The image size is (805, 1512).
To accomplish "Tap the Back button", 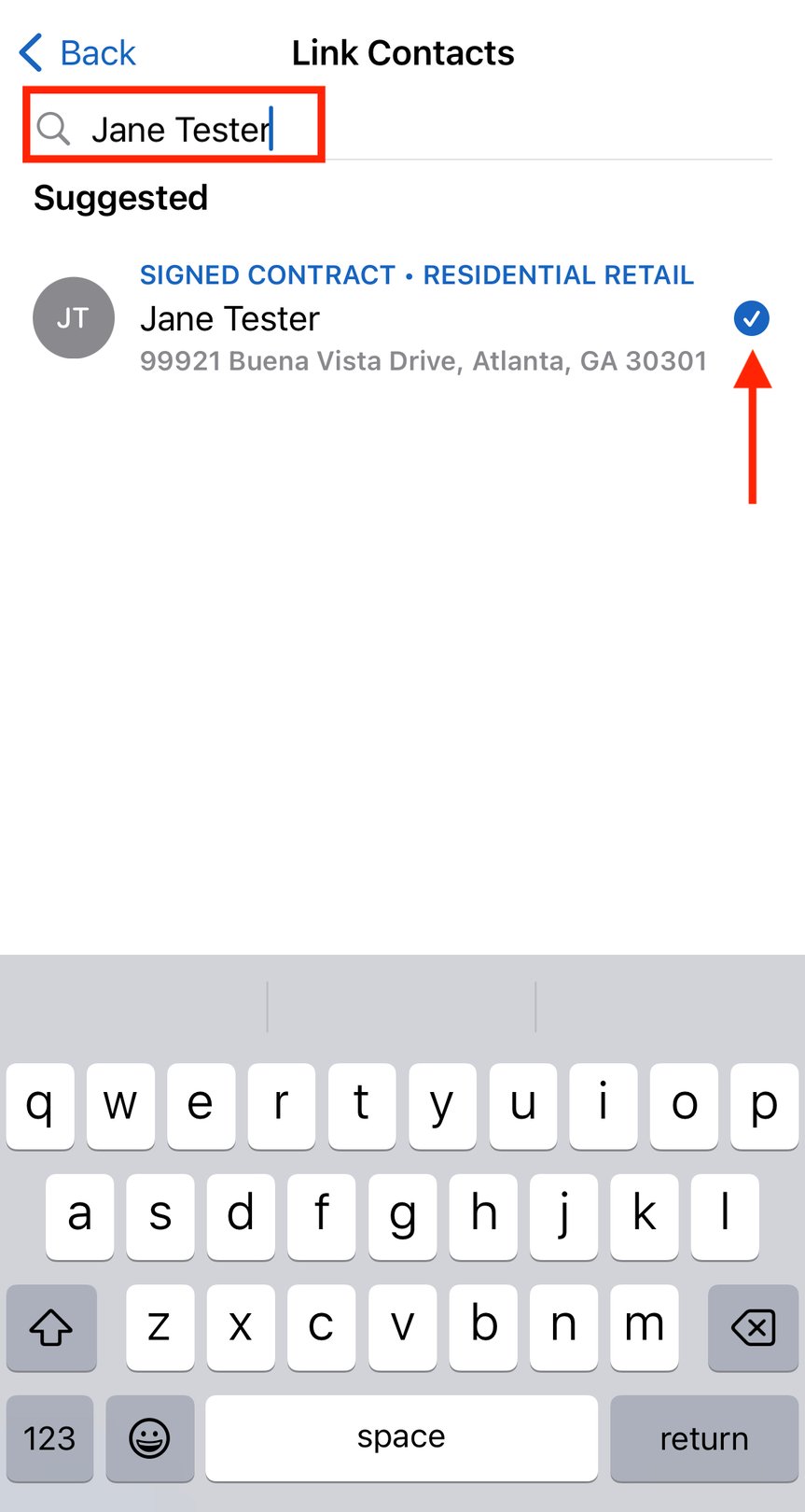I will 78,52.
